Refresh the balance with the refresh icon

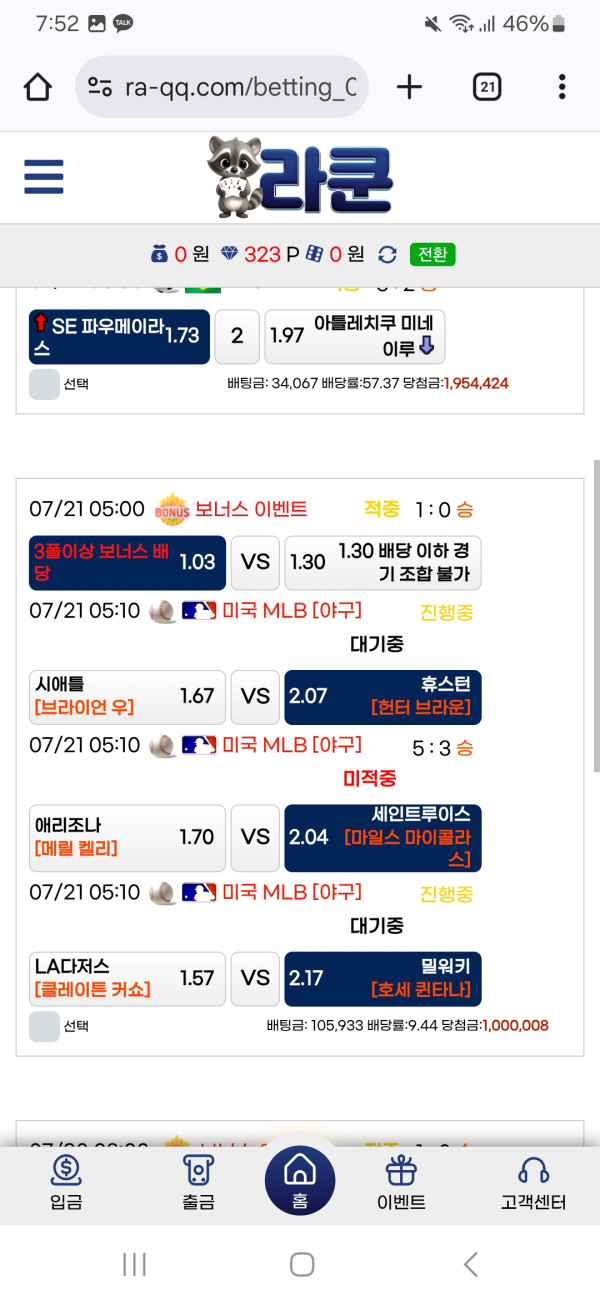387,254
